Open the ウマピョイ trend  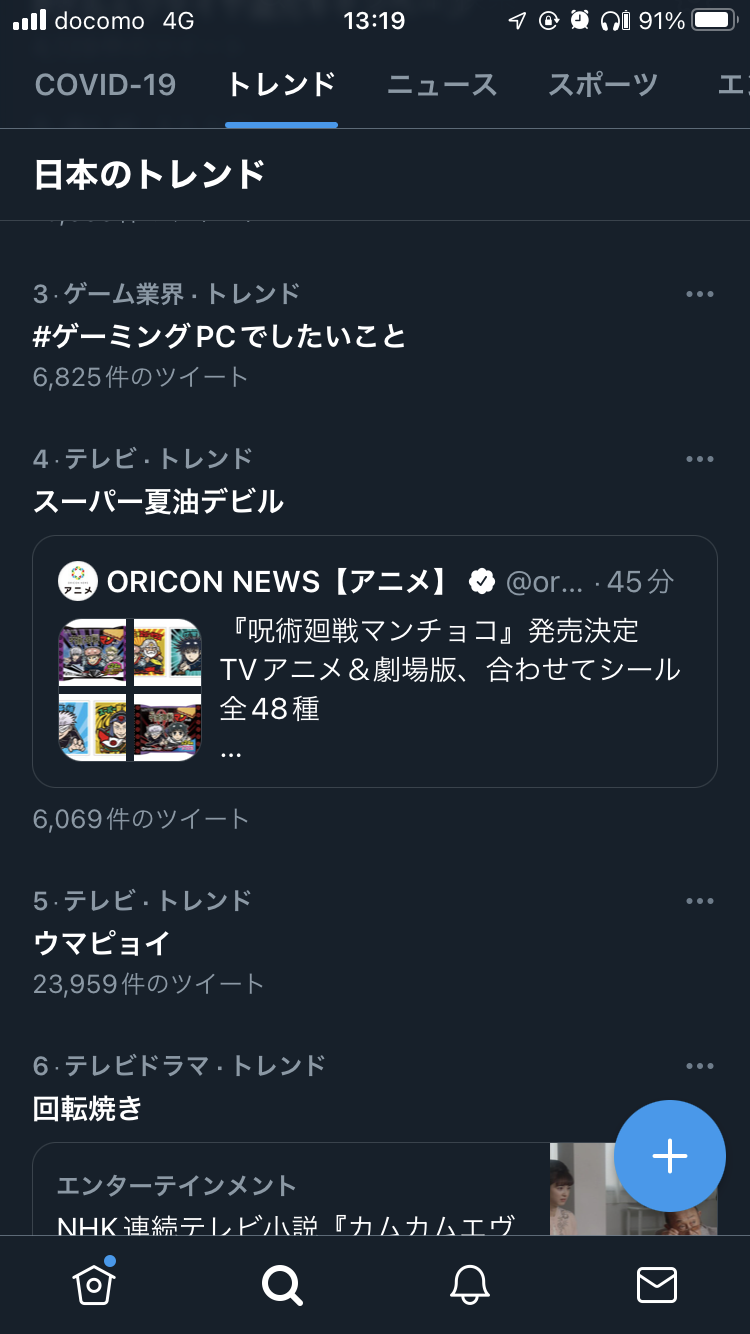tap(102, 943)
